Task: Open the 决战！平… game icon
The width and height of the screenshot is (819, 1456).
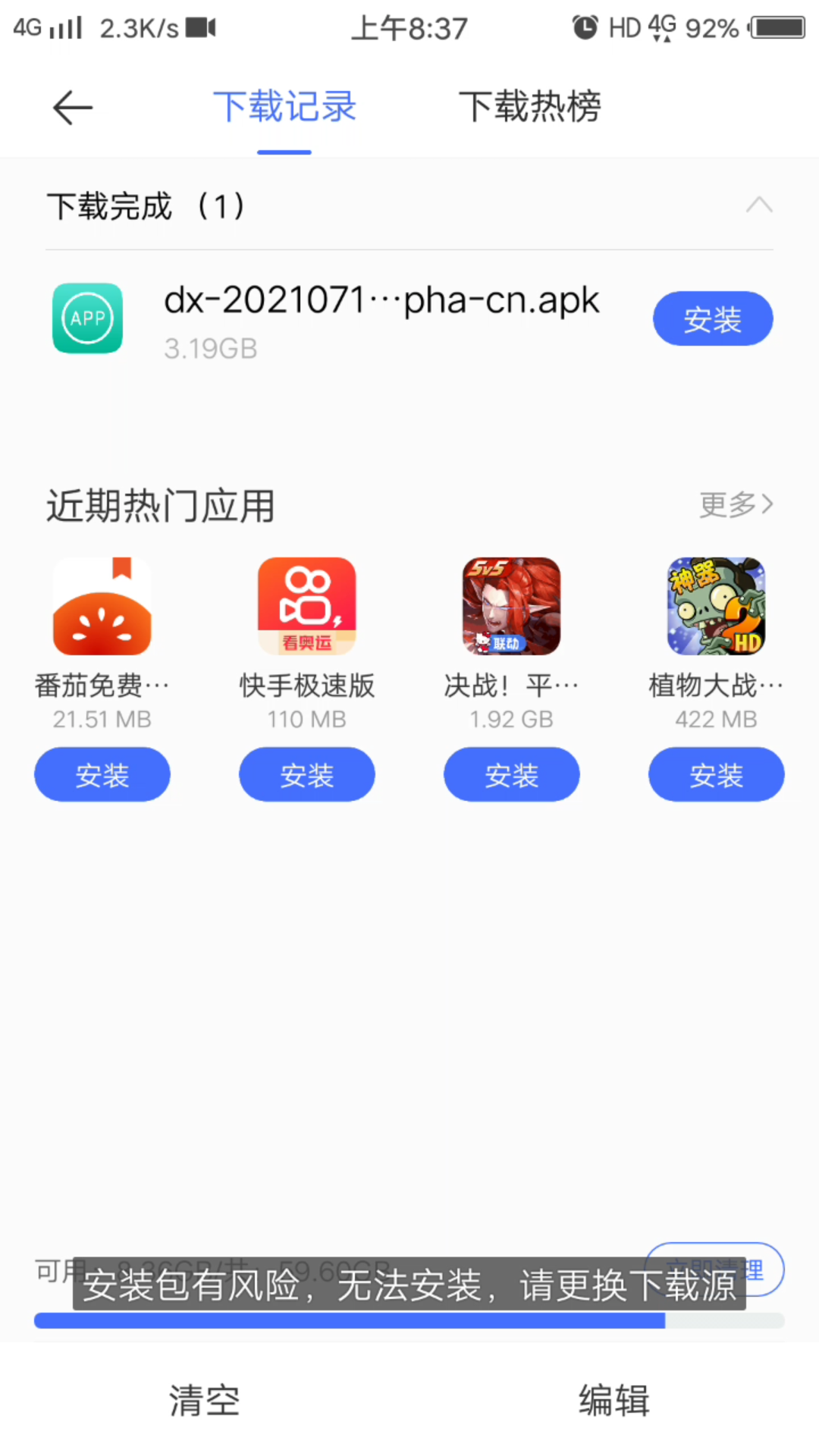Action: point(512,606)
